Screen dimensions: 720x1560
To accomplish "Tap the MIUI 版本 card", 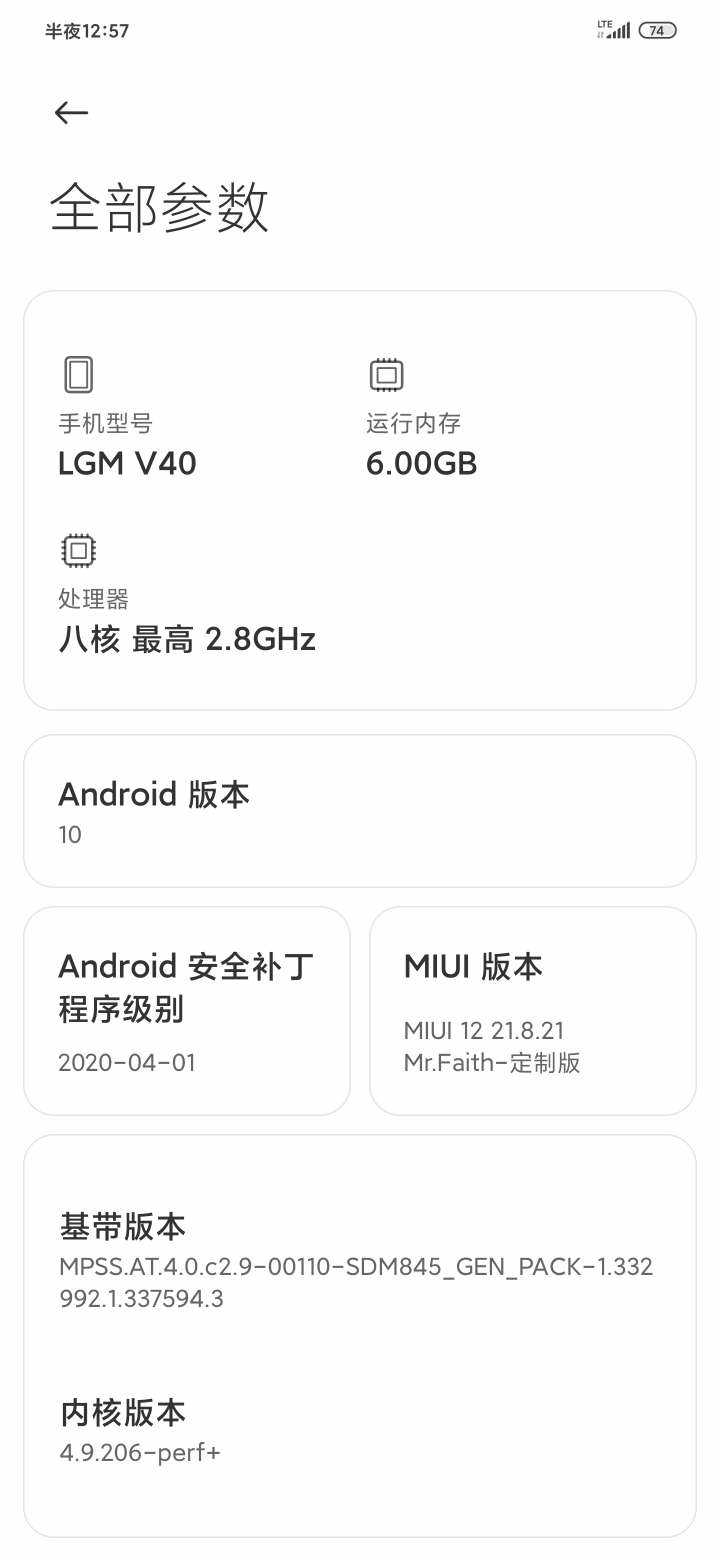I will [533, 1011].
